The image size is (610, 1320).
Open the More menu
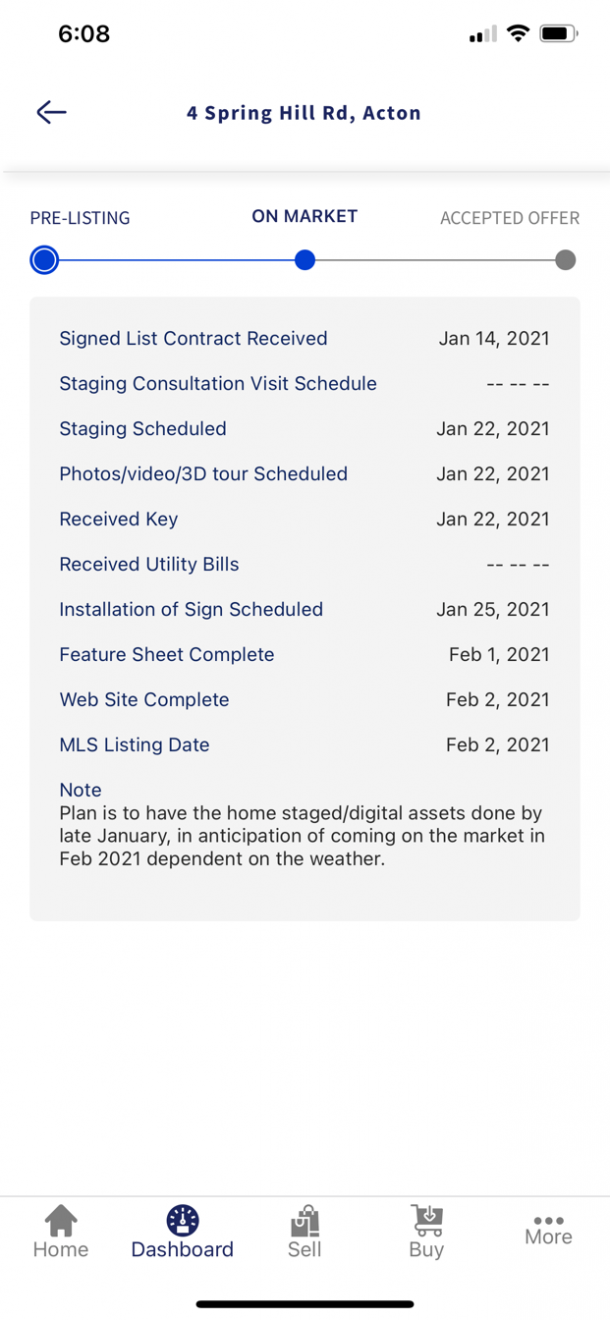549,1232
